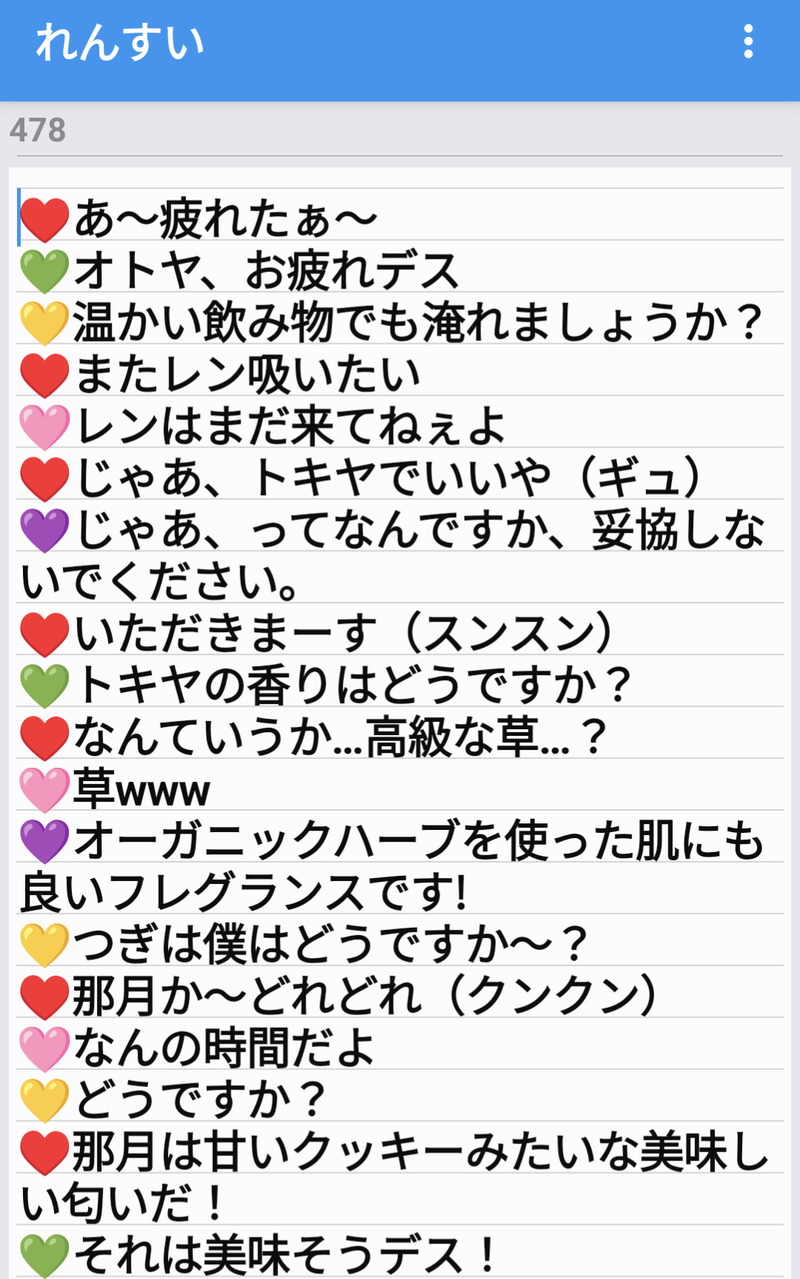The height and width of the screenshot is (1279, 800).
Task: Open the overflow menu
Action: coord(748,43)
